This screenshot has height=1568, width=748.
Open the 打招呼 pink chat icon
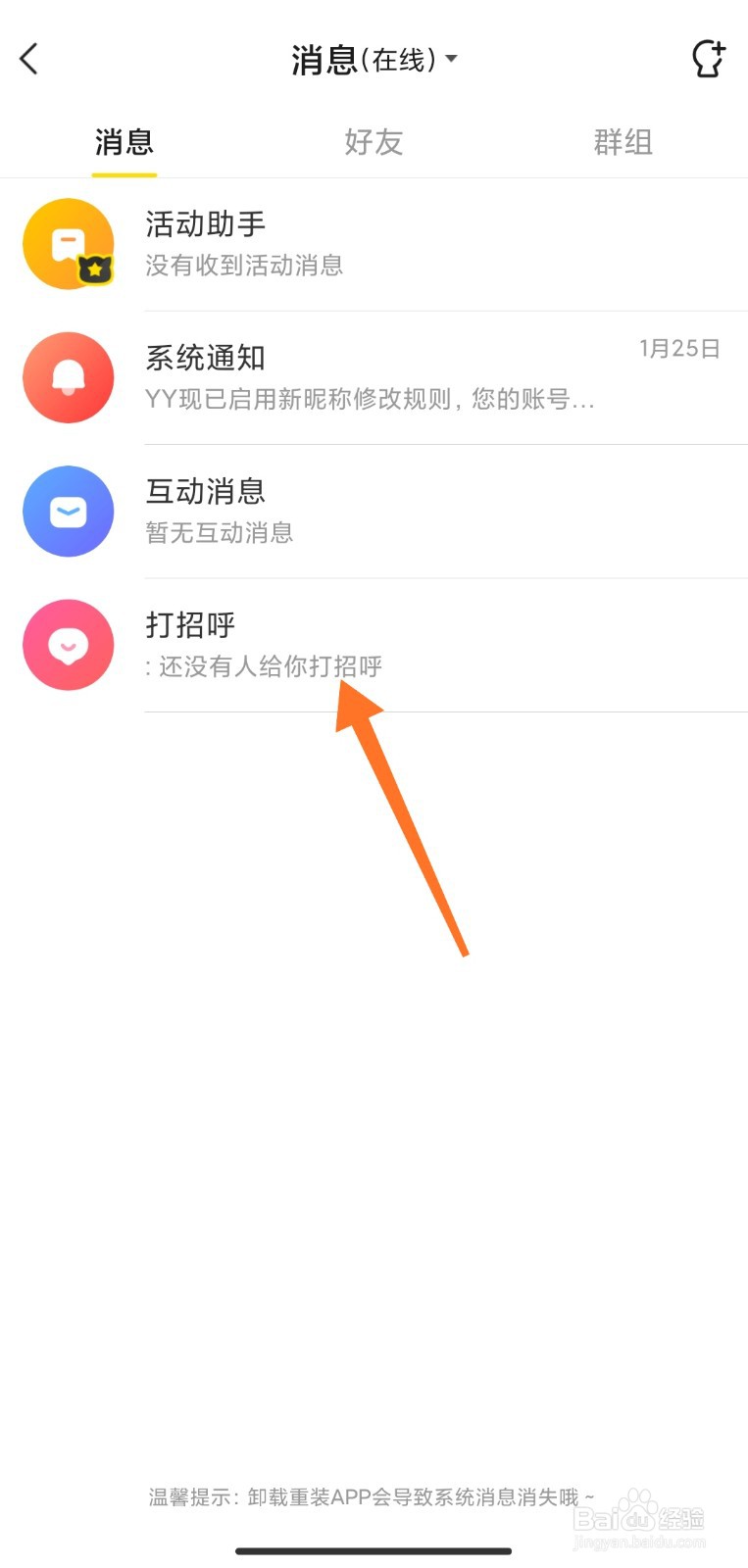coord(68,645)
